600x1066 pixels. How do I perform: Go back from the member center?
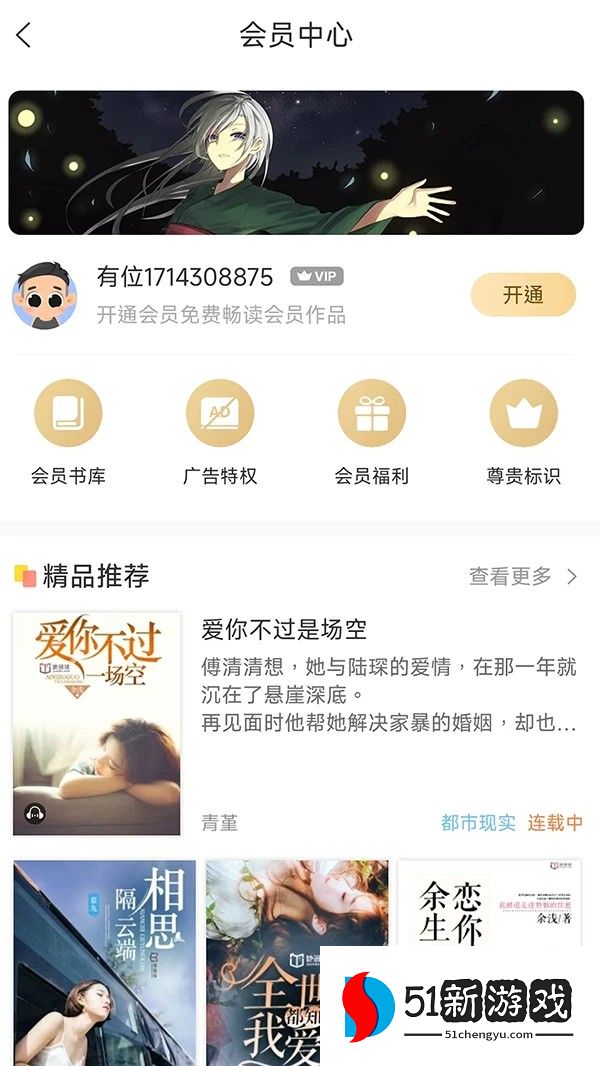tap(25, 36)
